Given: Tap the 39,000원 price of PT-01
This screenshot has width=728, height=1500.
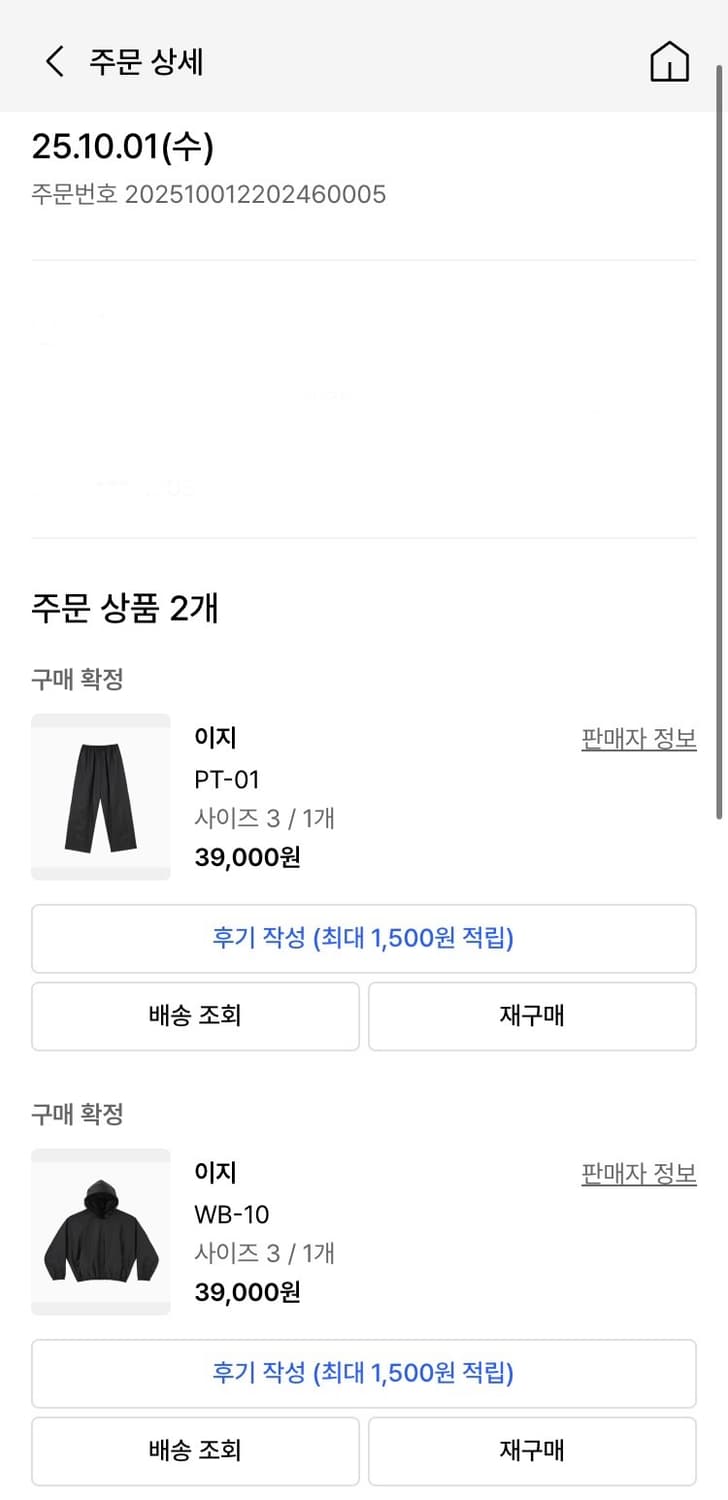Looking at the screenshot, I should tap(246, 856).
